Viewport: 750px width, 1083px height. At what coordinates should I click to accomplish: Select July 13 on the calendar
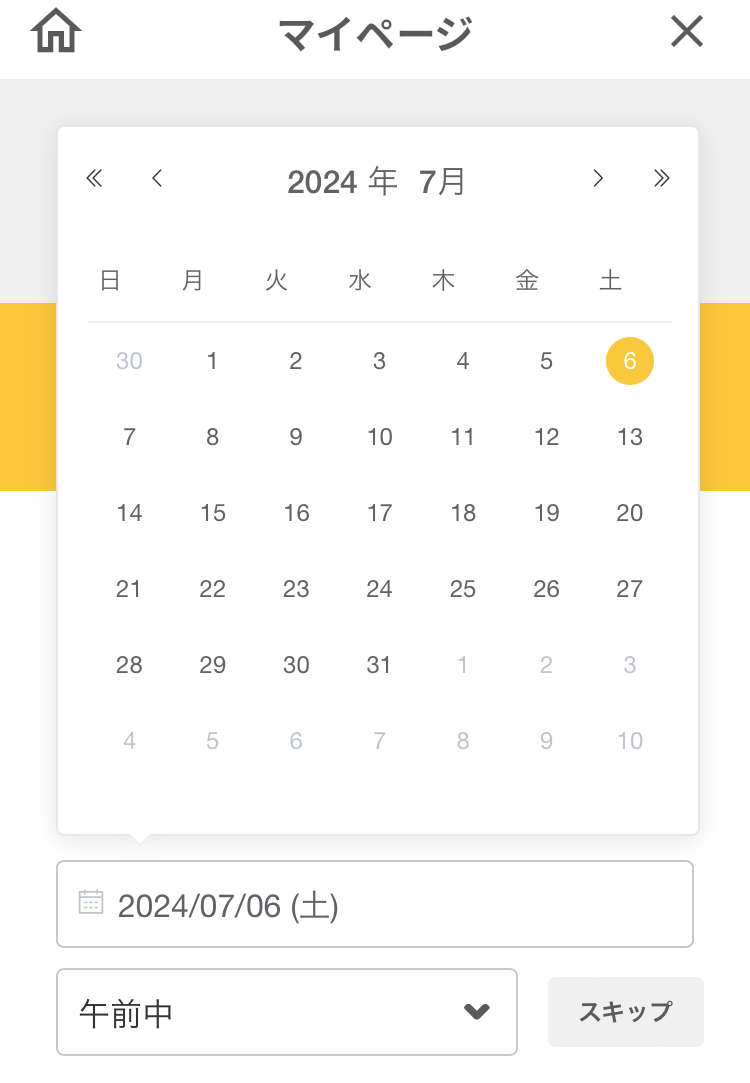pyautogui.click(x=629, y=437)
